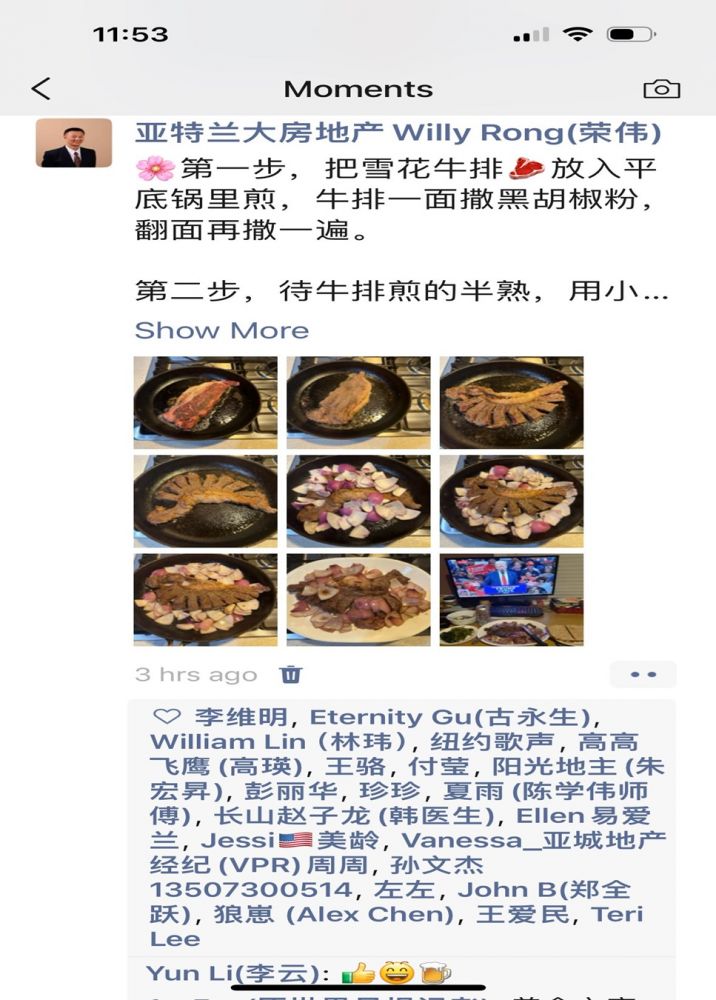Open the like and comment options button
716x1000 pixels.
643,674
